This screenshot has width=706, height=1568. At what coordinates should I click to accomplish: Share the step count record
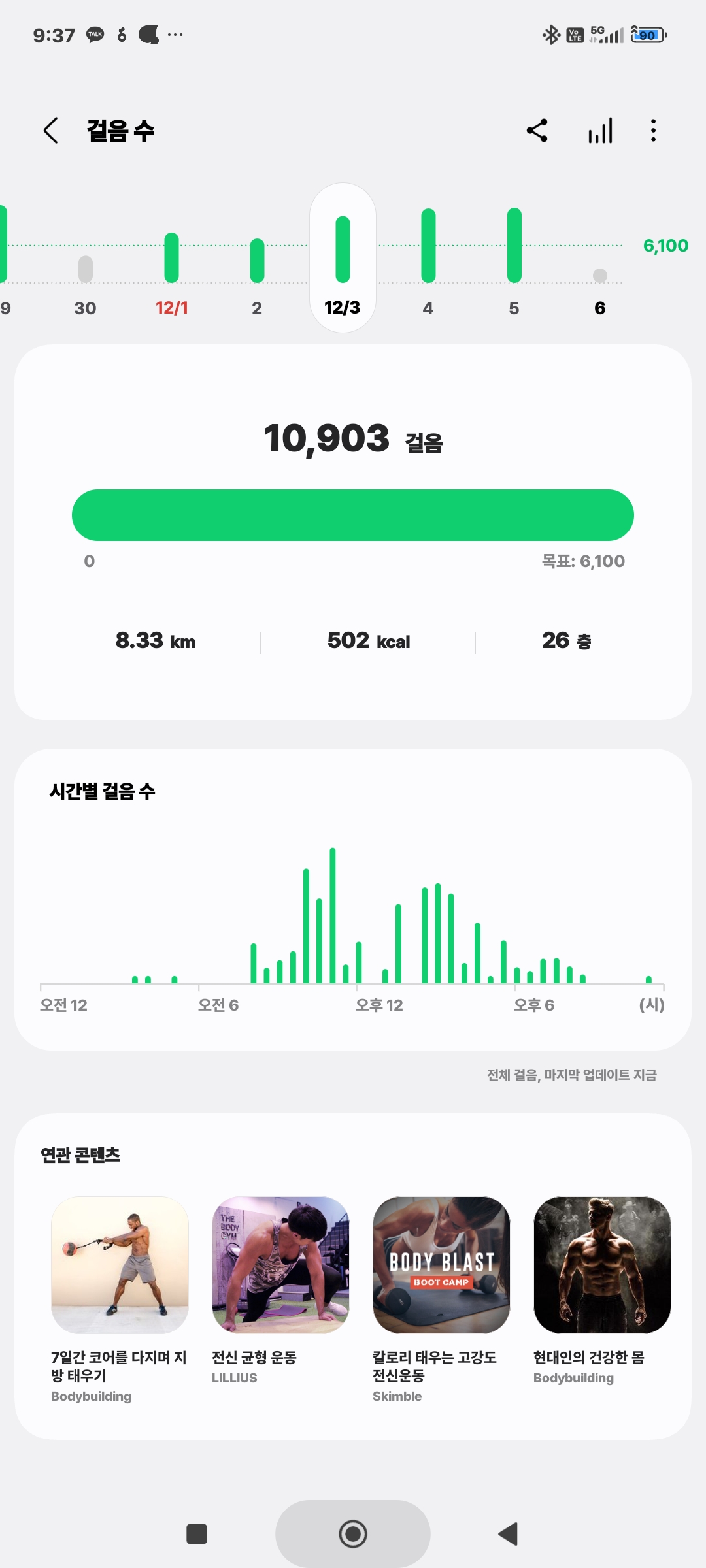pyautogui.click(x=537, y=131)
